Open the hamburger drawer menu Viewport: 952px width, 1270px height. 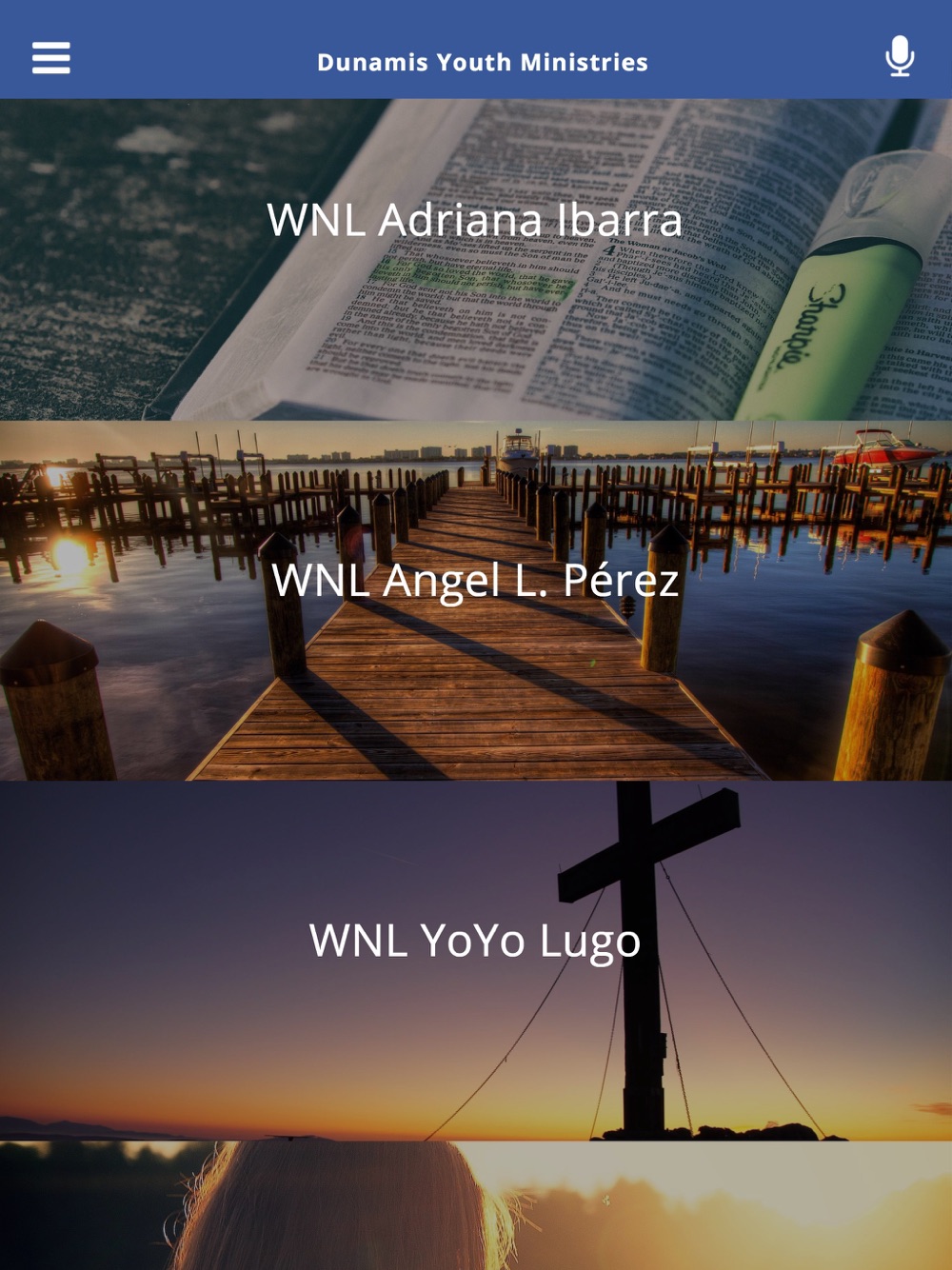tap(51, 58)
